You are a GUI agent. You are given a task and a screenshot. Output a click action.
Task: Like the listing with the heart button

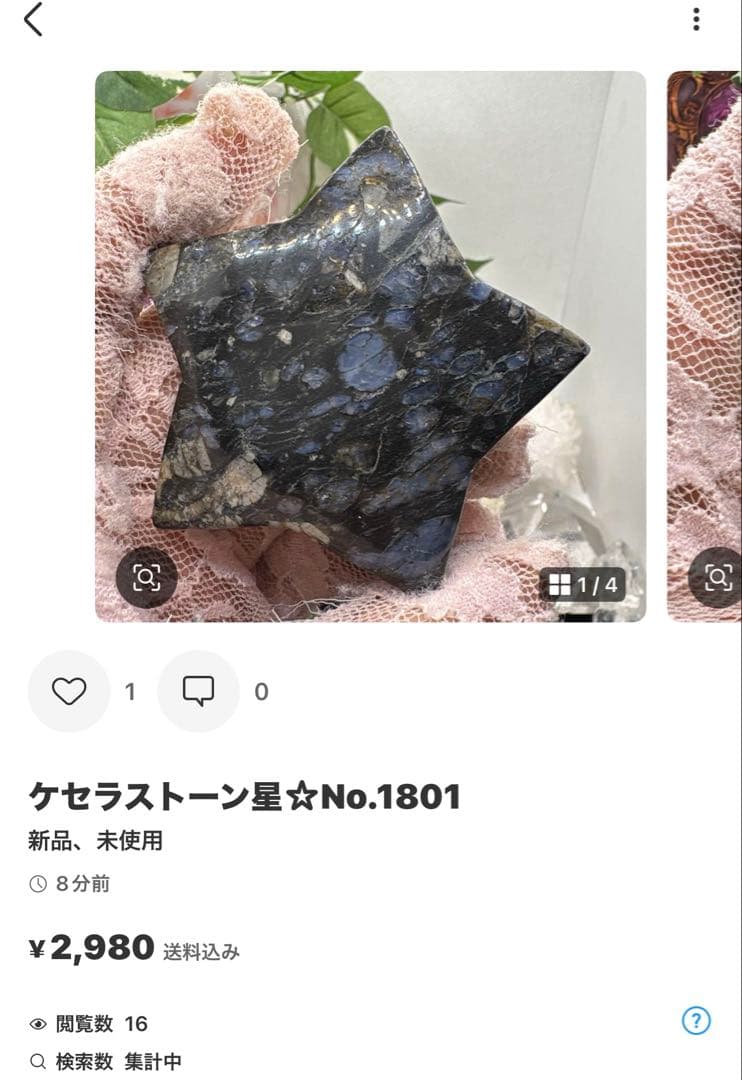tap(68, 691)
